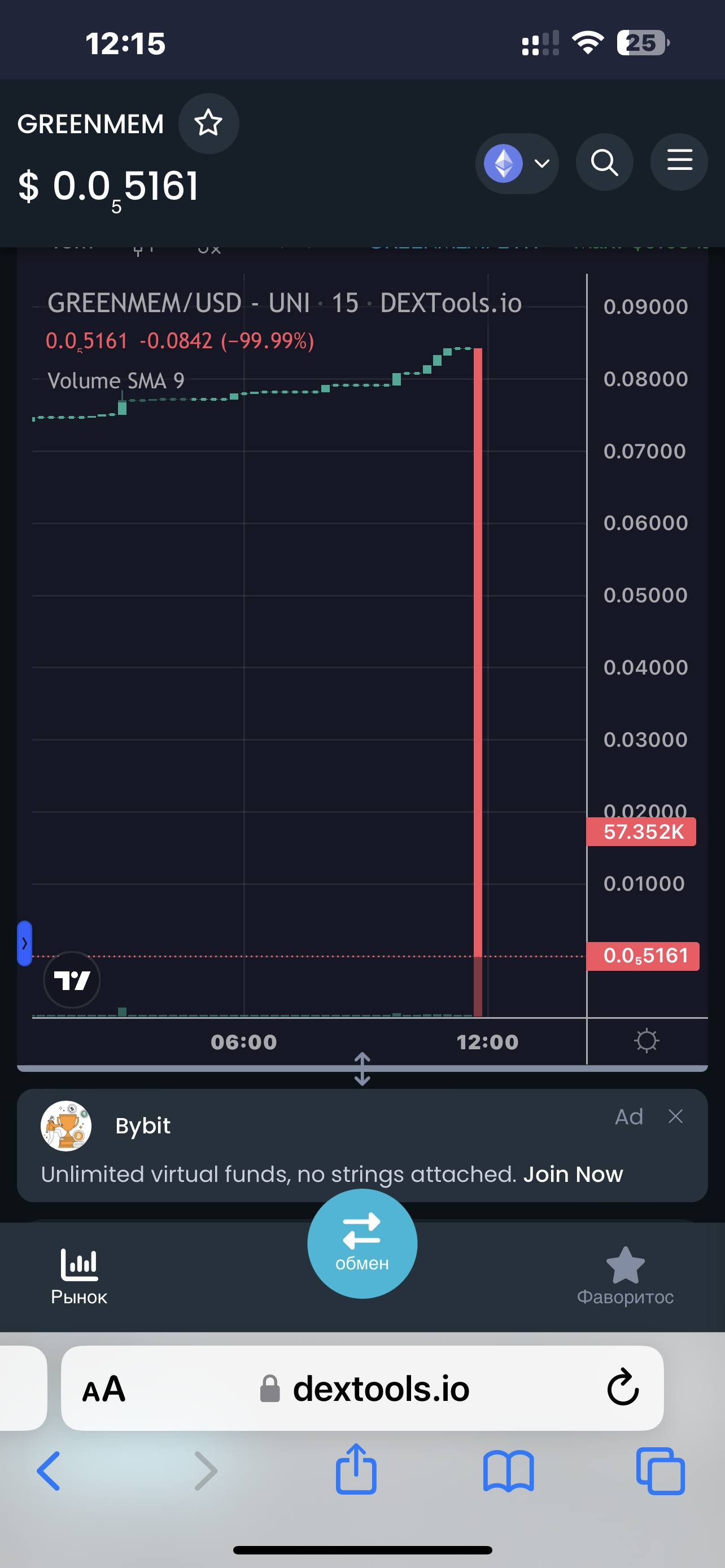Open the TradingView logo button
The height and width of the screenshot is (1568, 725).
point(72,980)
